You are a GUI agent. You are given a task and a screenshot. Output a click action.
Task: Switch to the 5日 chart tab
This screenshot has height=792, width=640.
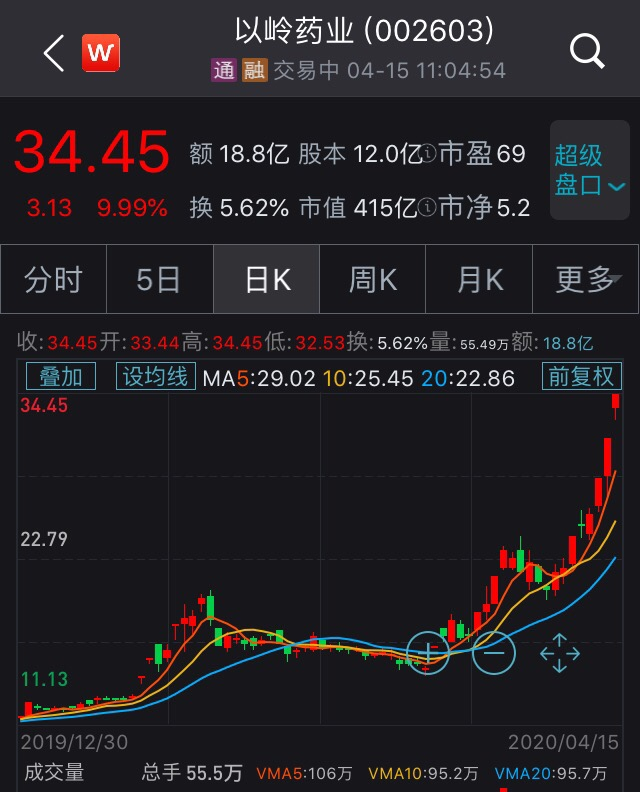tap(159, 280)
